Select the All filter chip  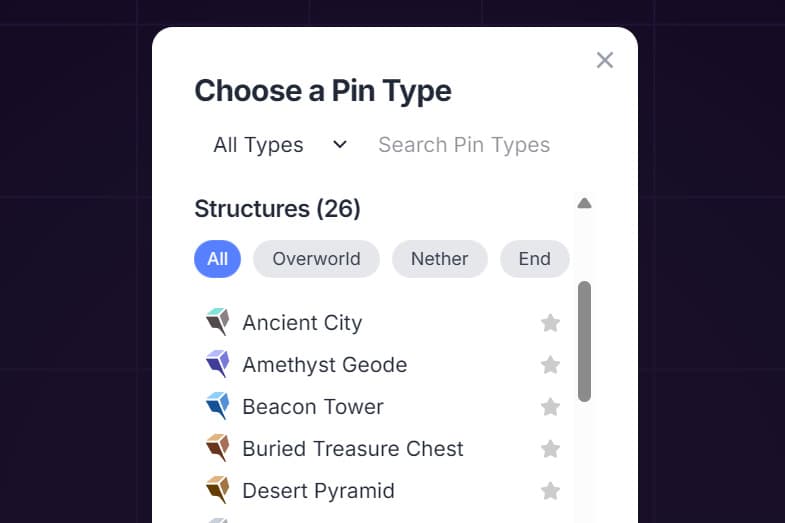pyautogui.click(x=217, y=259)
